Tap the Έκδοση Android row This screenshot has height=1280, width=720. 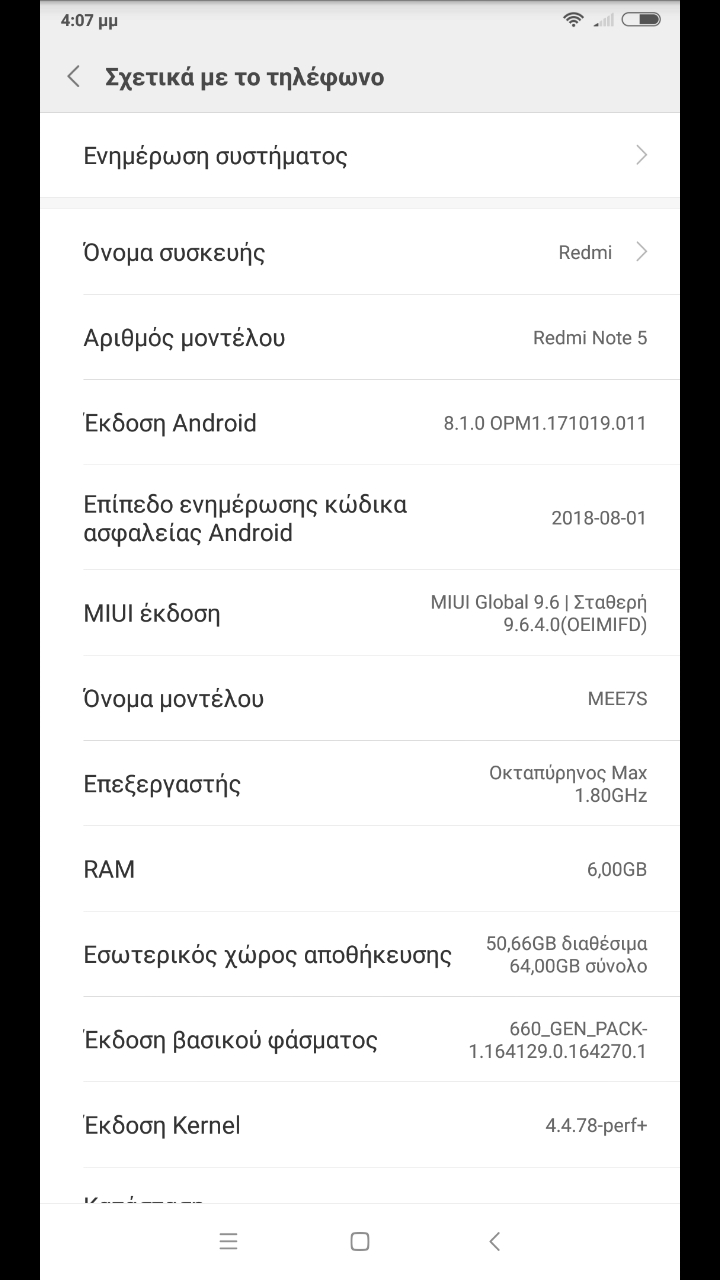click(x=360, y=423)
